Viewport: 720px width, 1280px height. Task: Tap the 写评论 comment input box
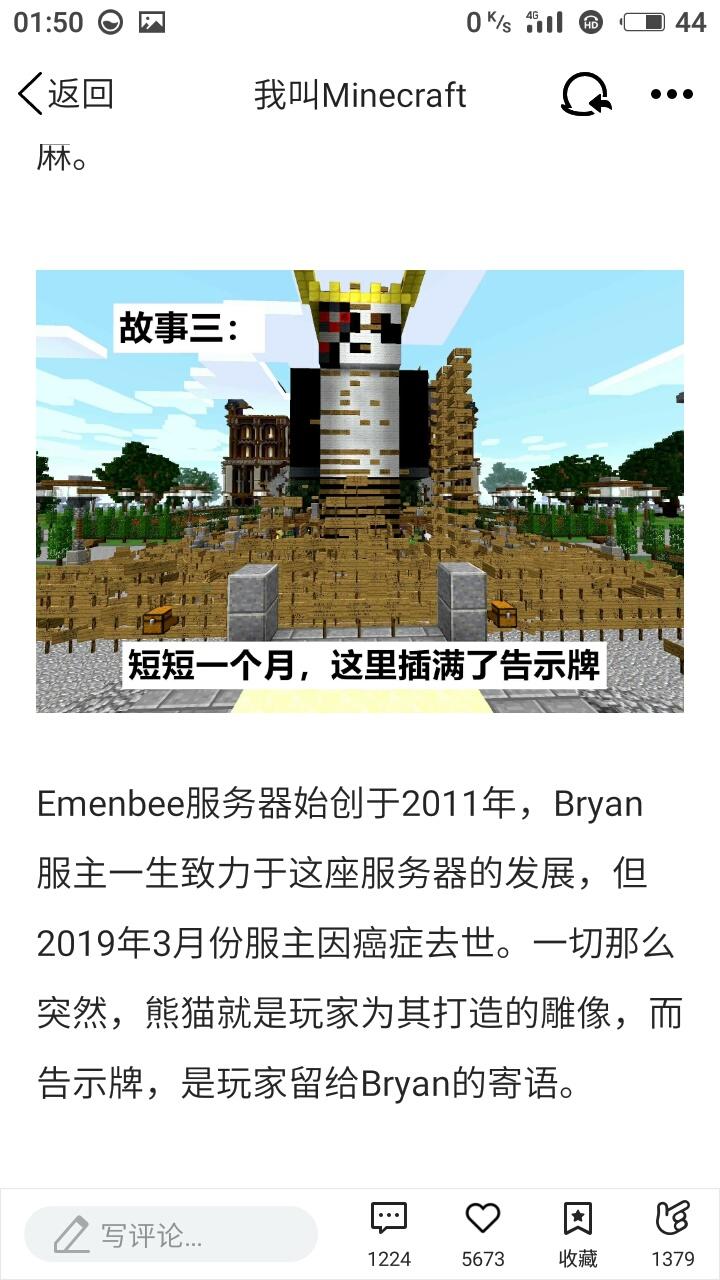coord(170,1234)
